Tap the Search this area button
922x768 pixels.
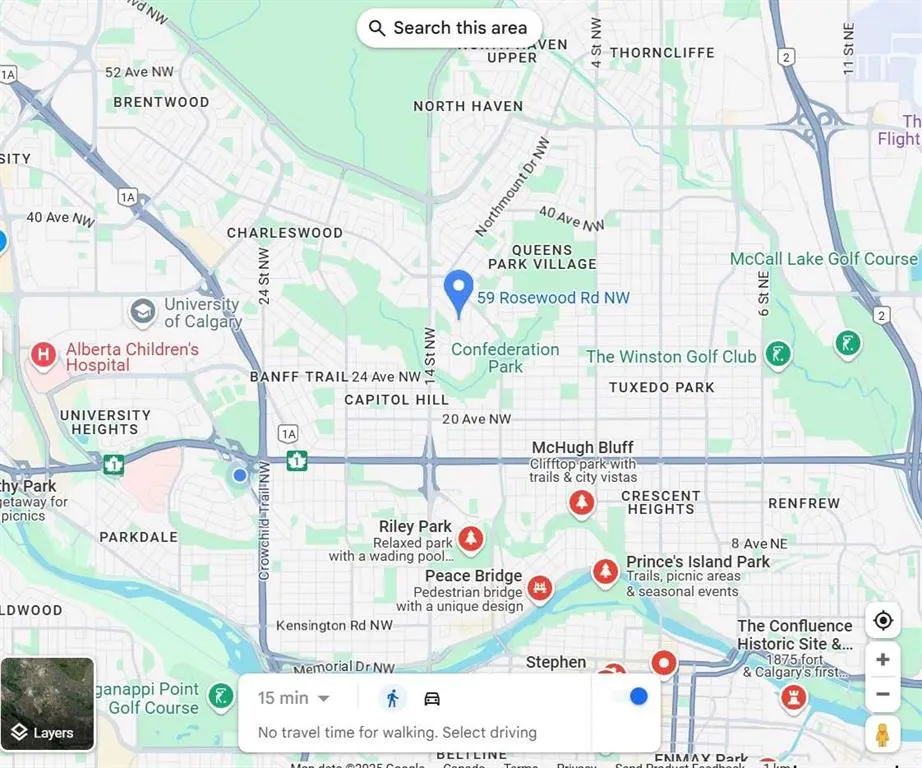pyautogui.click(x=449, y=28)
